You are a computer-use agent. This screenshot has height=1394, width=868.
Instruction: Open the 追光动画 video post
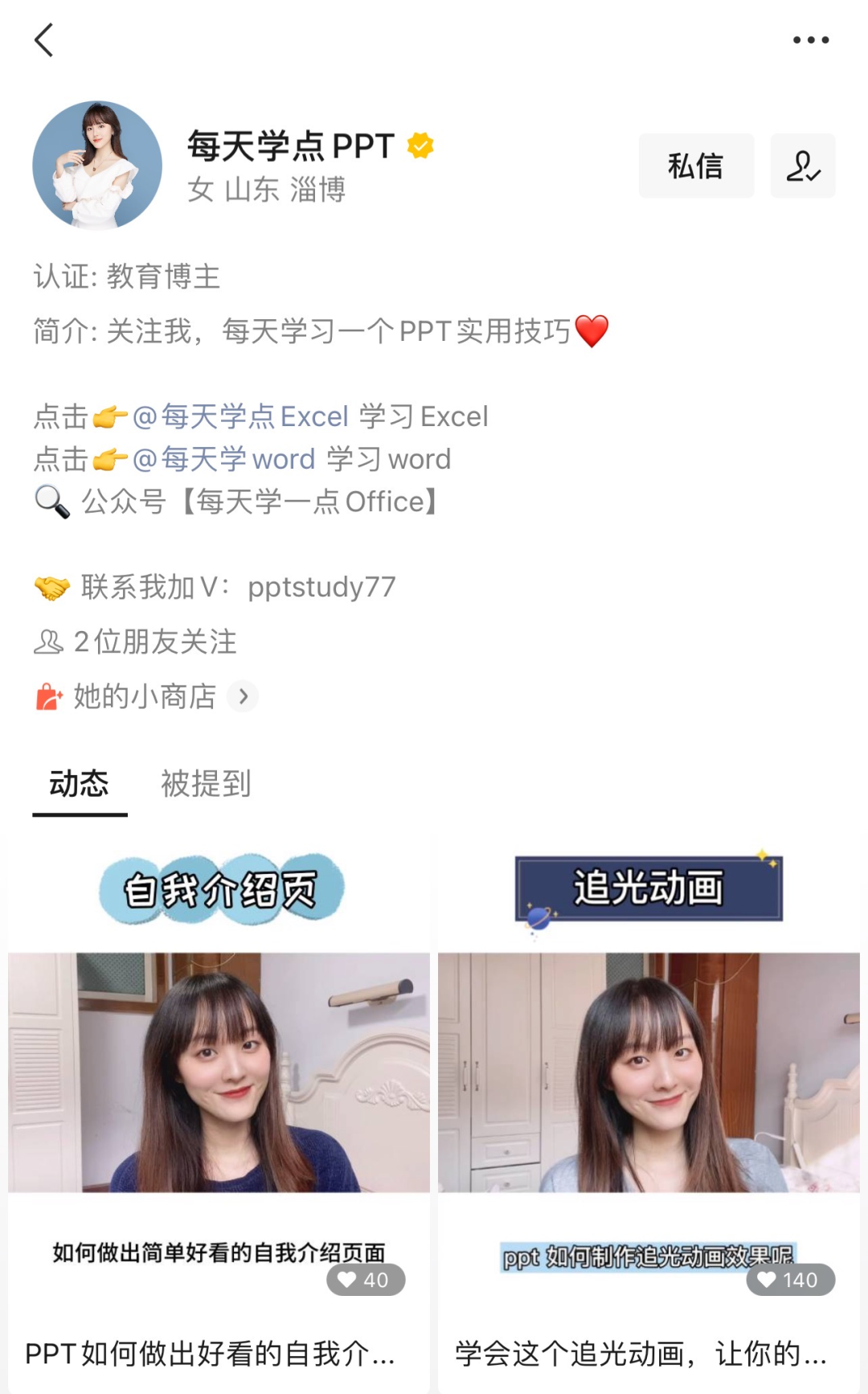(648, 1069)
